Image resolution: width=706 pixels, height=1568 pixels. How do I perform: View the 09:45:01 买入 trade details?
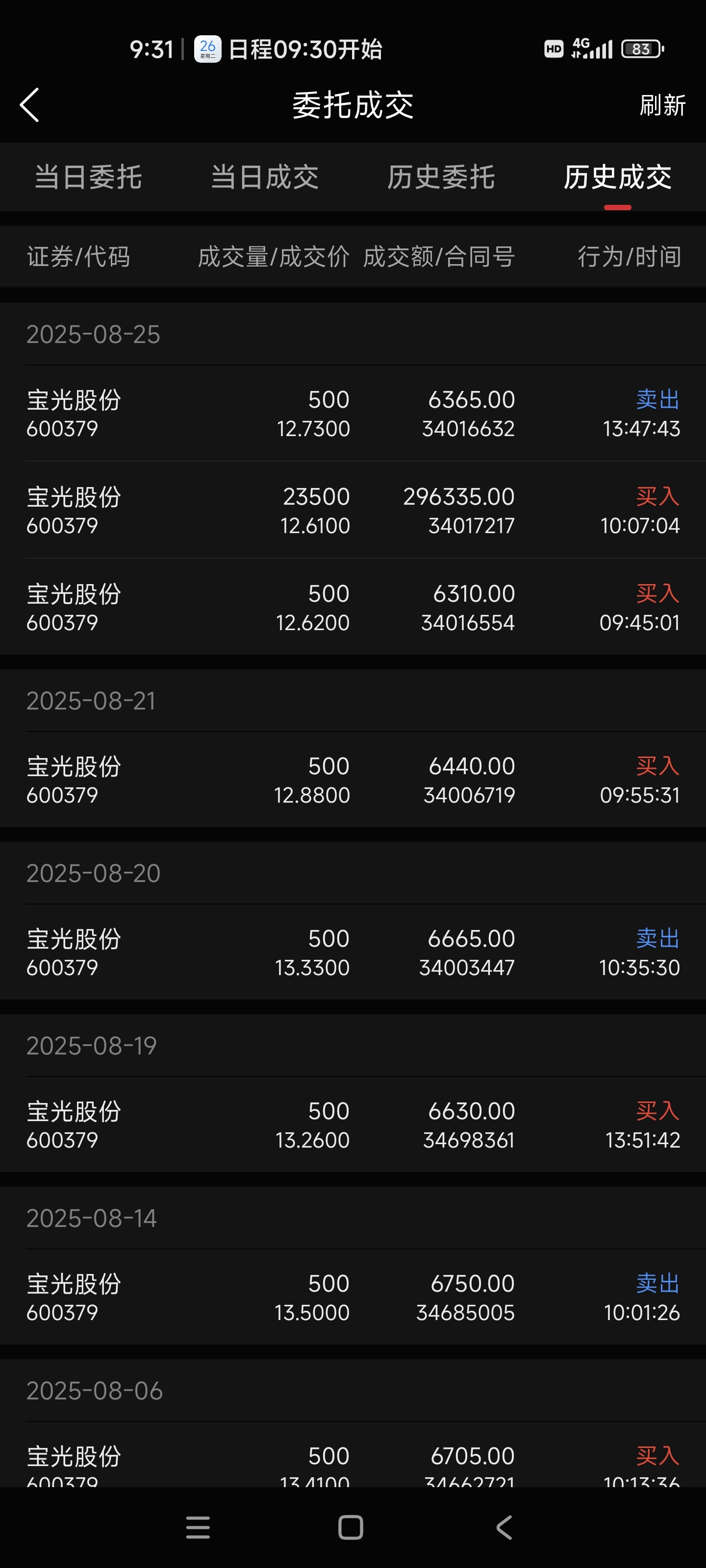coord(353,607)
